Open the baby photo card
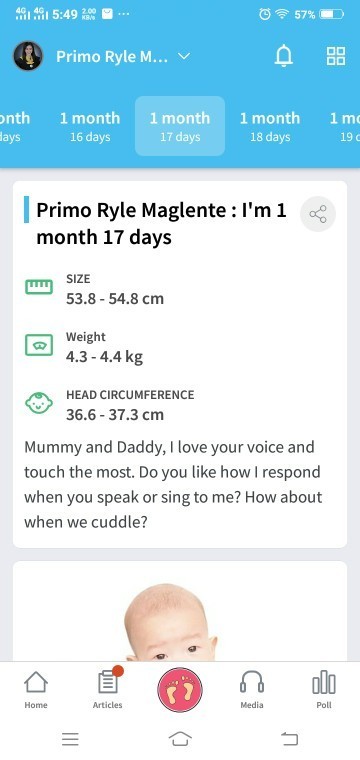 [180, 612]
